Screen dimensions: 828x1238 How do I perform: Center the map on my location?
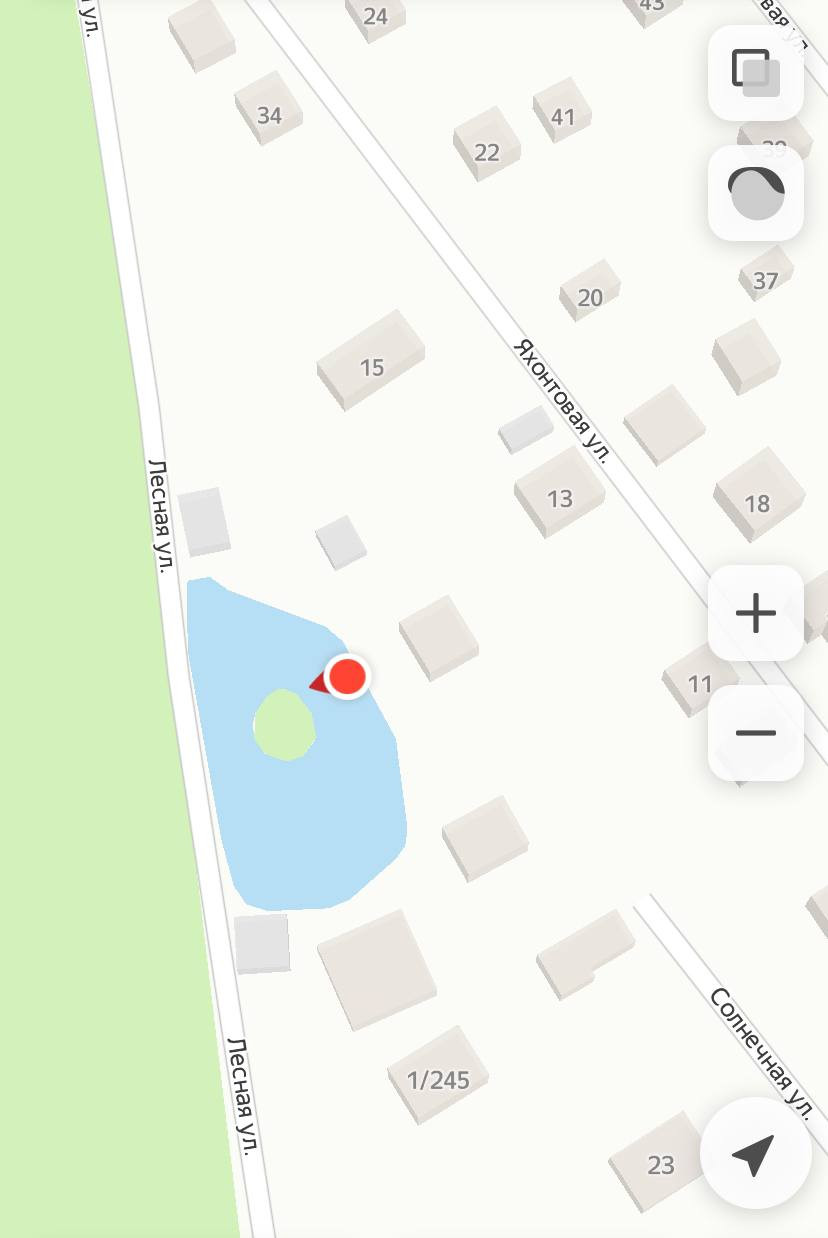pyautogui.click(x=754, y=1154)
